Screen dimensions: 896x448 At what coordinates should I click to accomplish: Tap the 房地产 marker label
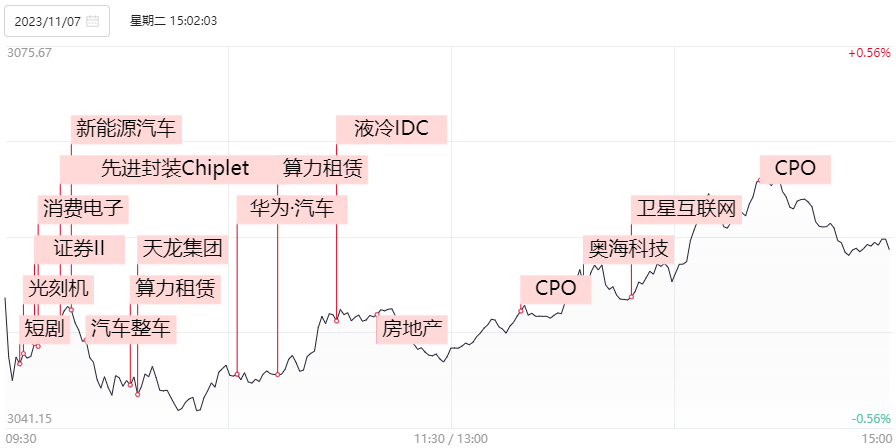(x=412, y=329)
